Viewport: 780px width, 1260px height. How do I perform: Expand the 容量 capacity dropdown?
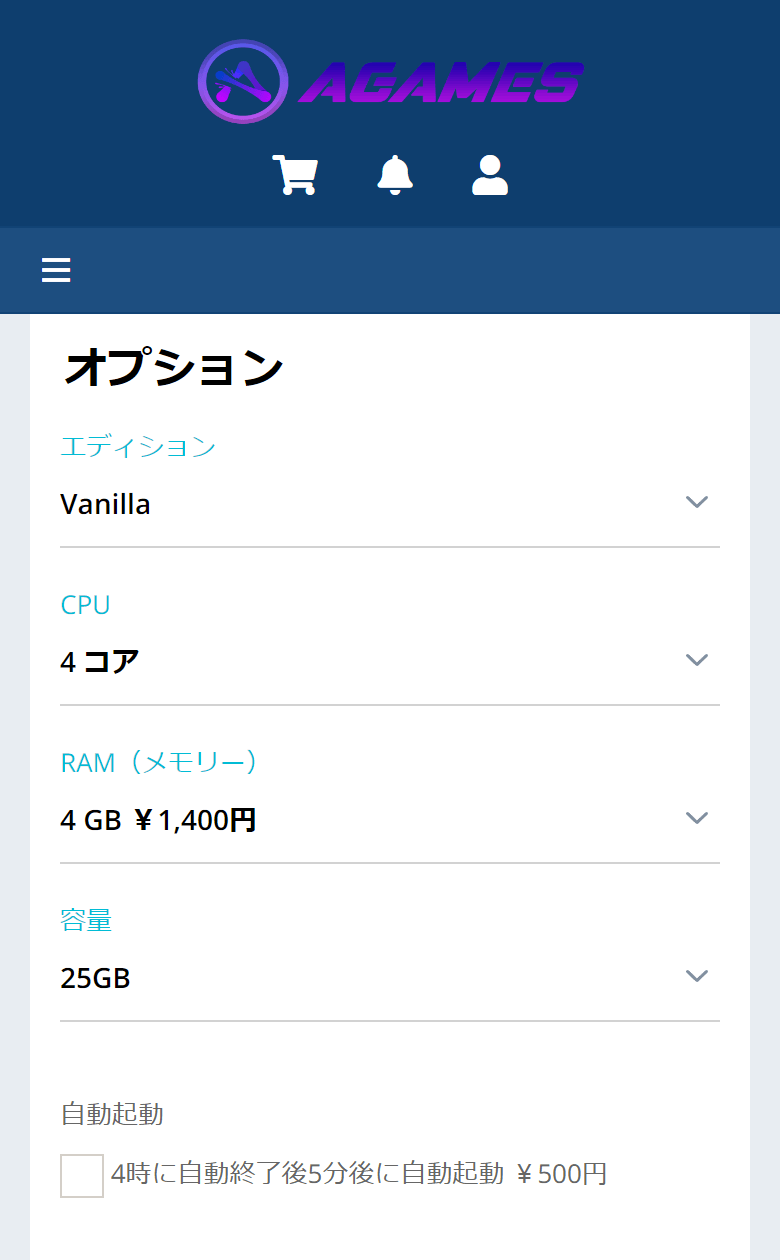(390, 977)
